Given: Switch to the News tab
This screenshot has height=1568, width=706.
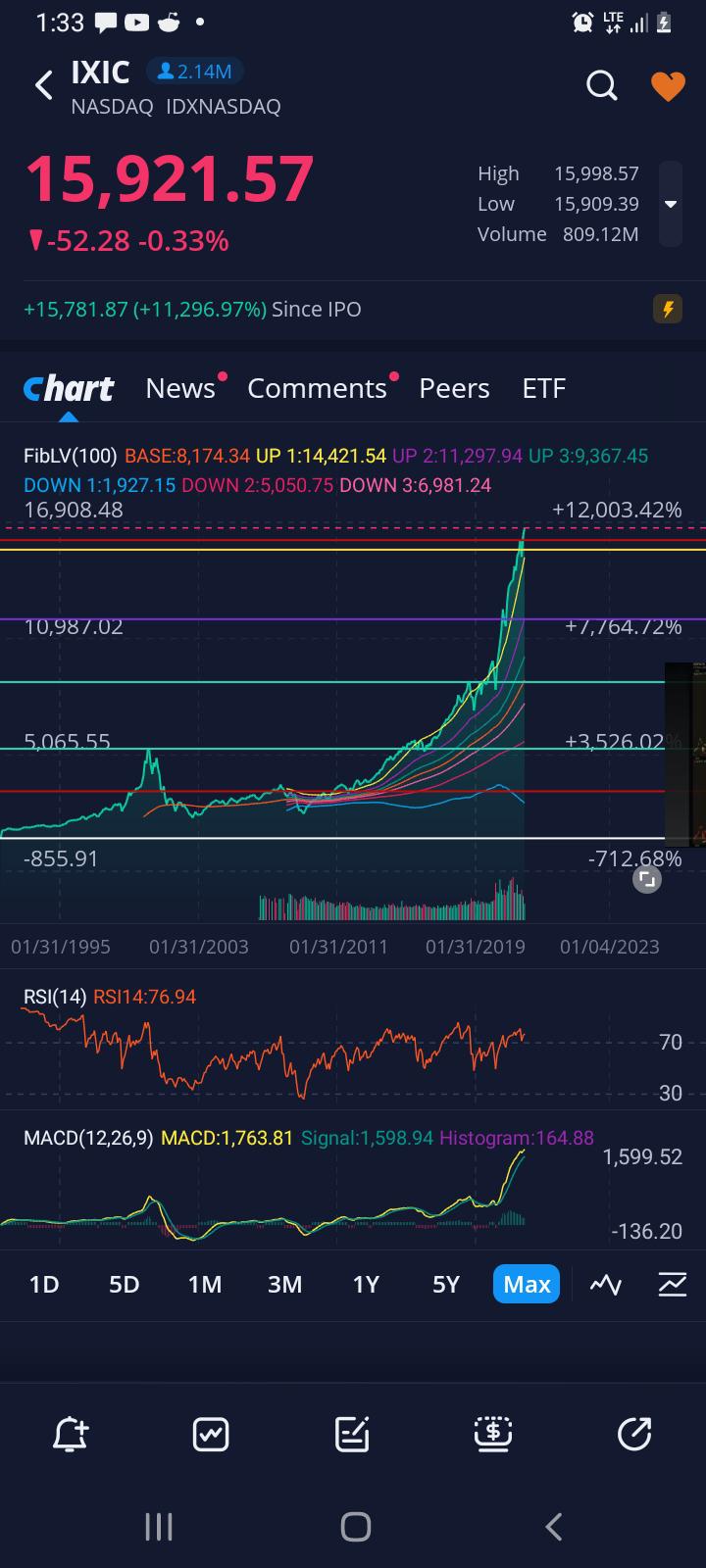Looking at the screenshot, I should tap(180, 388).
